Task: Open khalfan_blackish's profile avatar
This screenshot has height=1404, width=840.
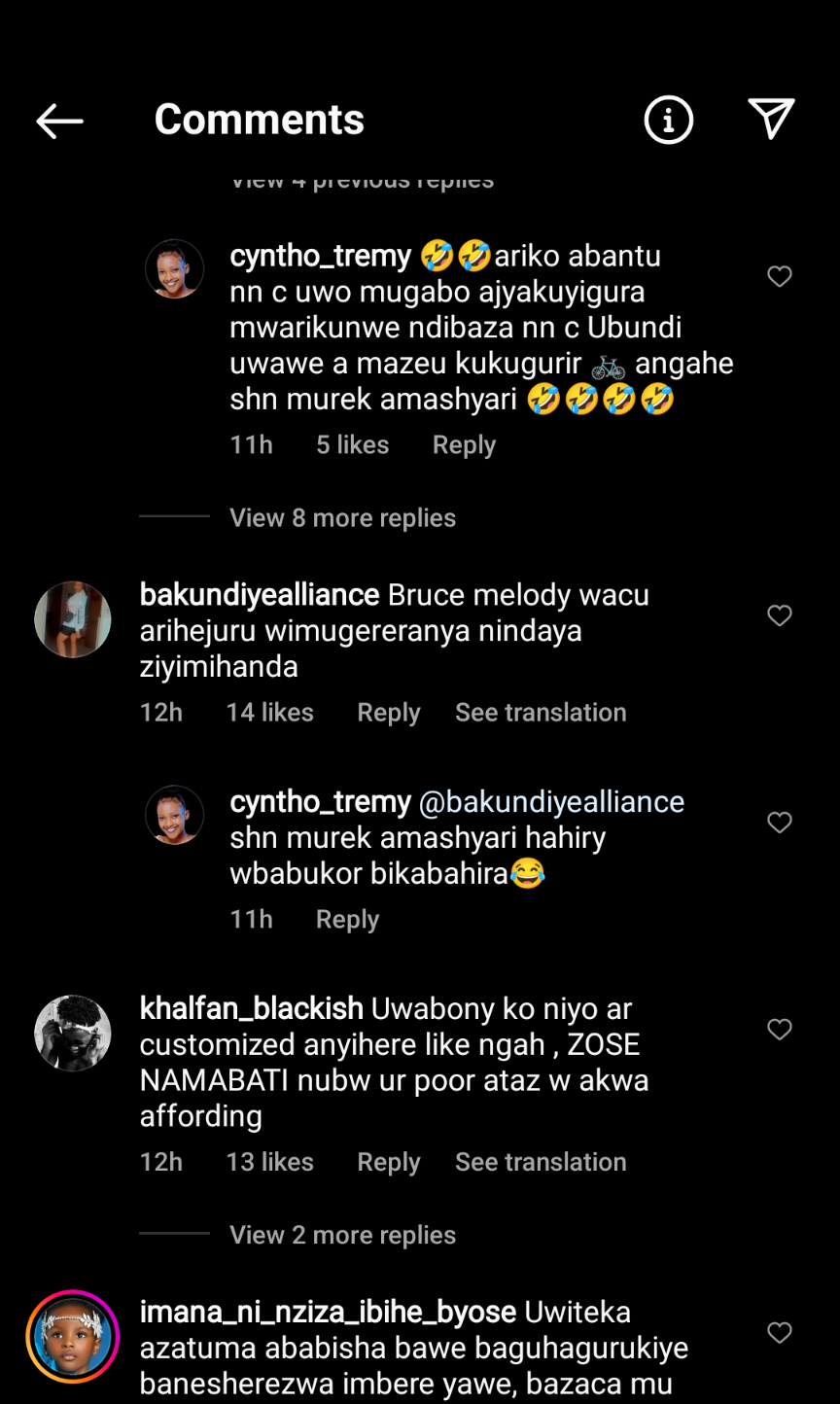Action: (73, 1033)
